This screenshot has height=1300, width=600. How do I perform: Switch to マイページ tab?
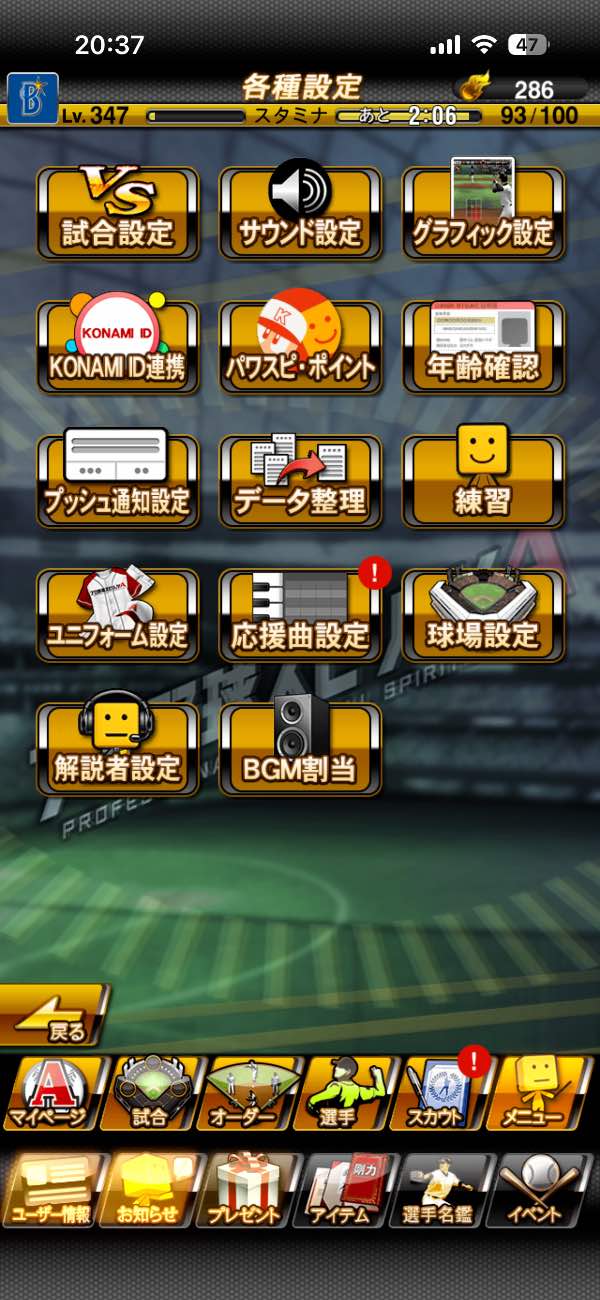click(x=52, y=1094)
